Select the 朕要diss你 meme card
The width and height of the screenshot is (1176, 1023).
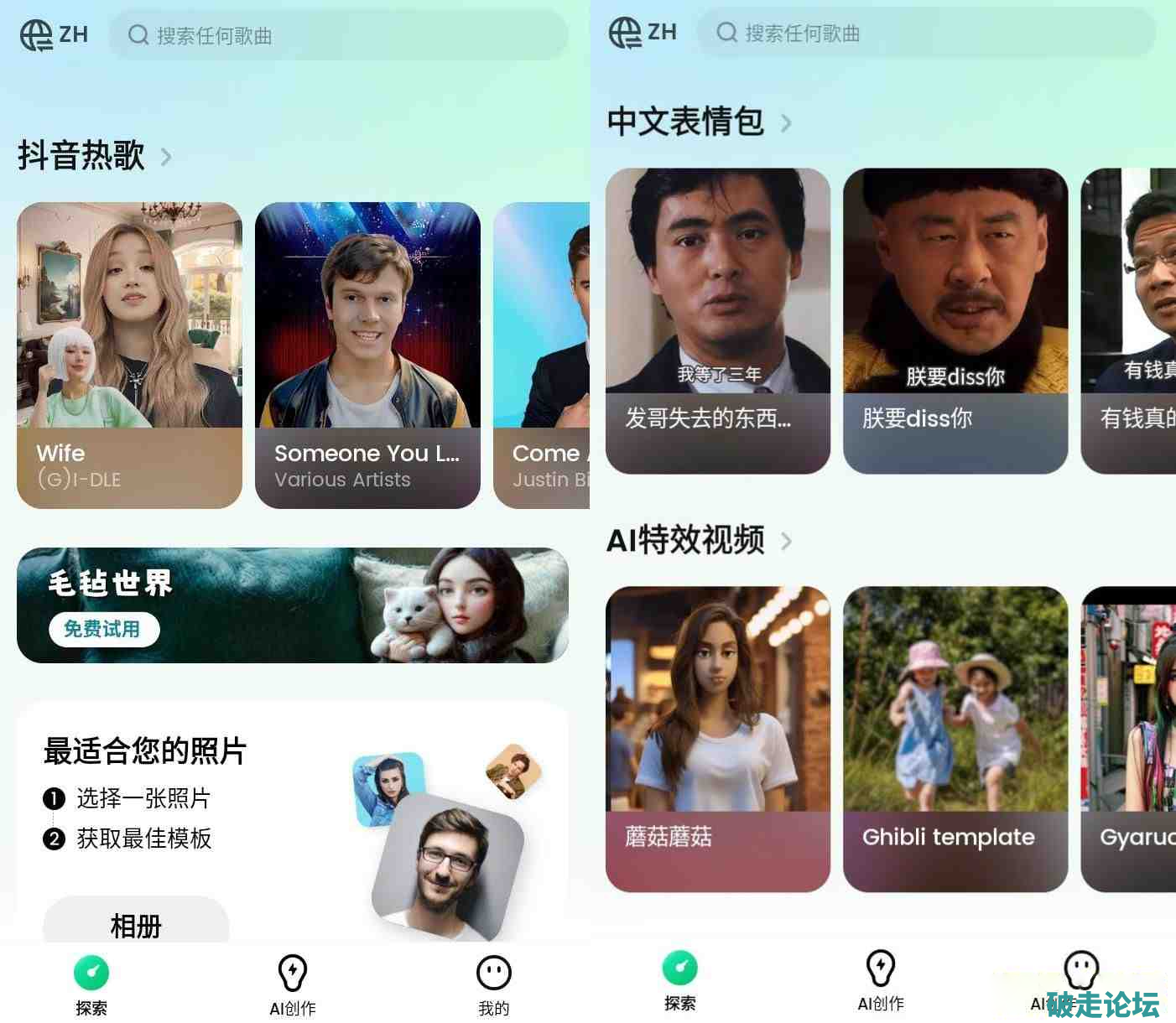[x=955, y=320]
